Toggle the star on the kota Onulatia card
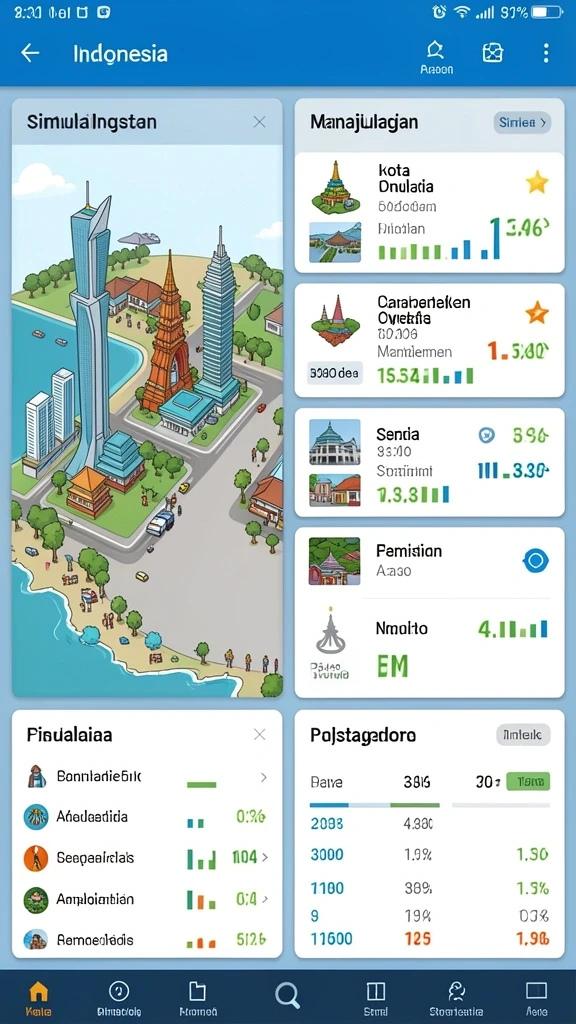Screen dimensions: 576x1024 click(537, 183)
